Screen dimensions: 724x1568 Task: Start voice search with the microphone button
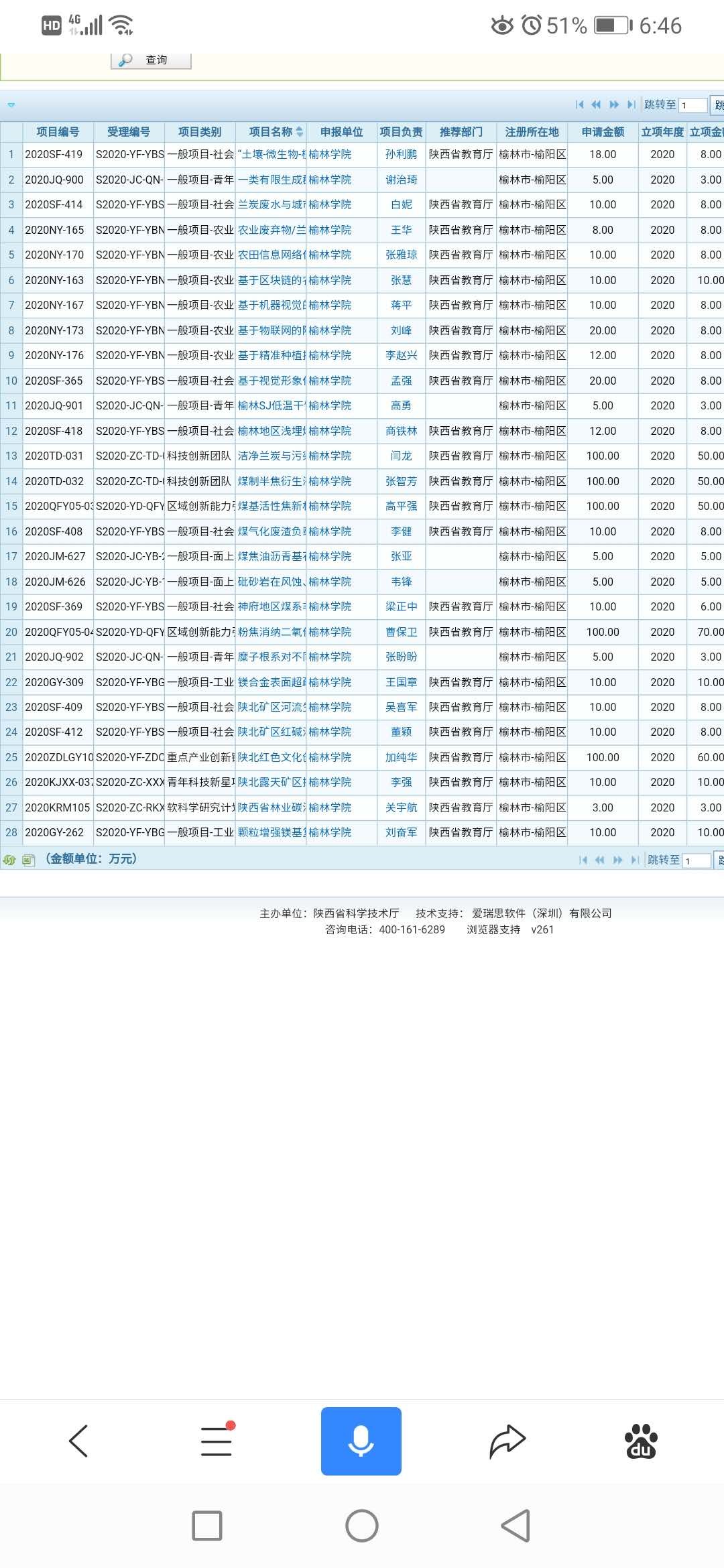361,1441
